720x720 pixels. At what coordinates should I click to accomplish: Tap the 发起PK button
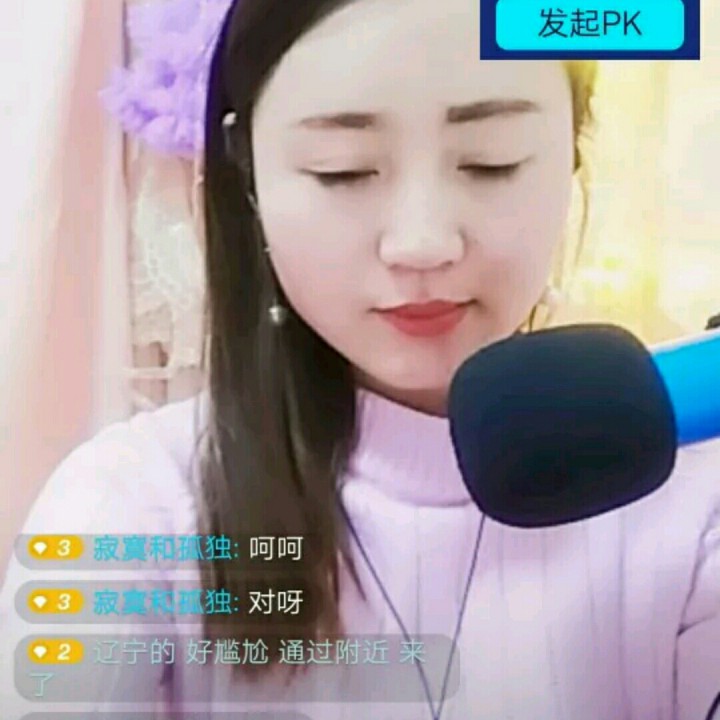[x=590, y=24]
